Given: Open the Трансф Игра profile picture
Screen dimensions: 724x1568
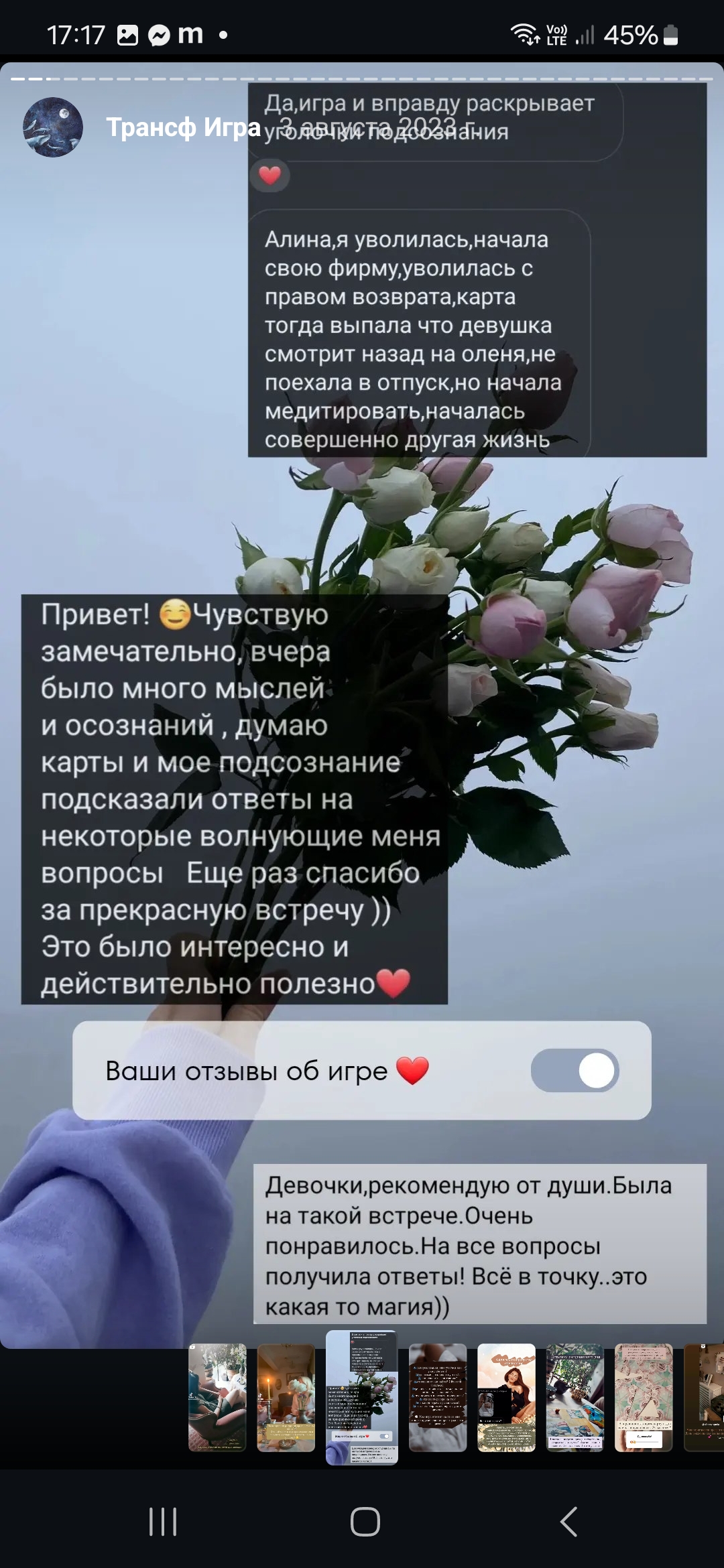Looking at the screenshot, I should coord(53,127).
